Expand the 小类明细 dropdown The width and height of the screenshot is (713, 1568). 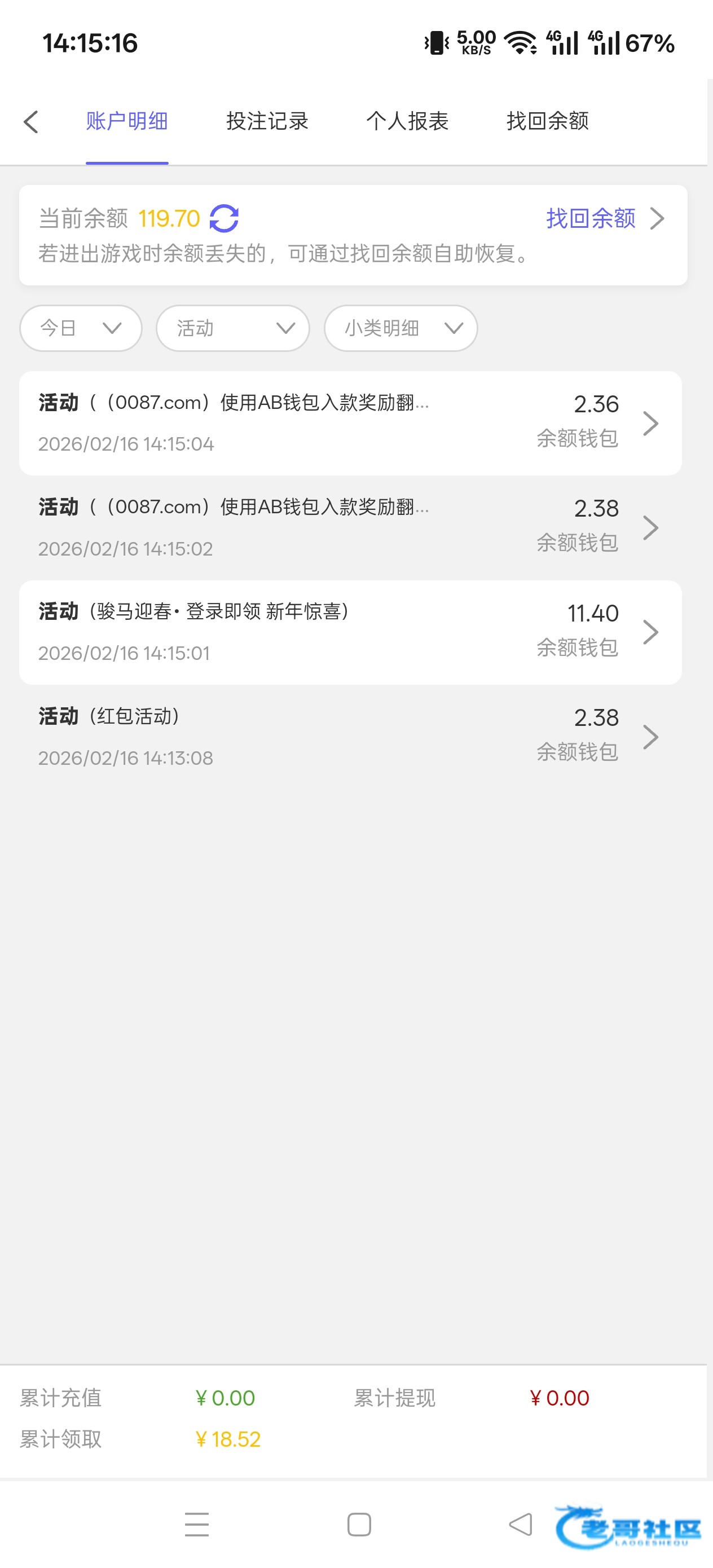(x=400, y=328)
